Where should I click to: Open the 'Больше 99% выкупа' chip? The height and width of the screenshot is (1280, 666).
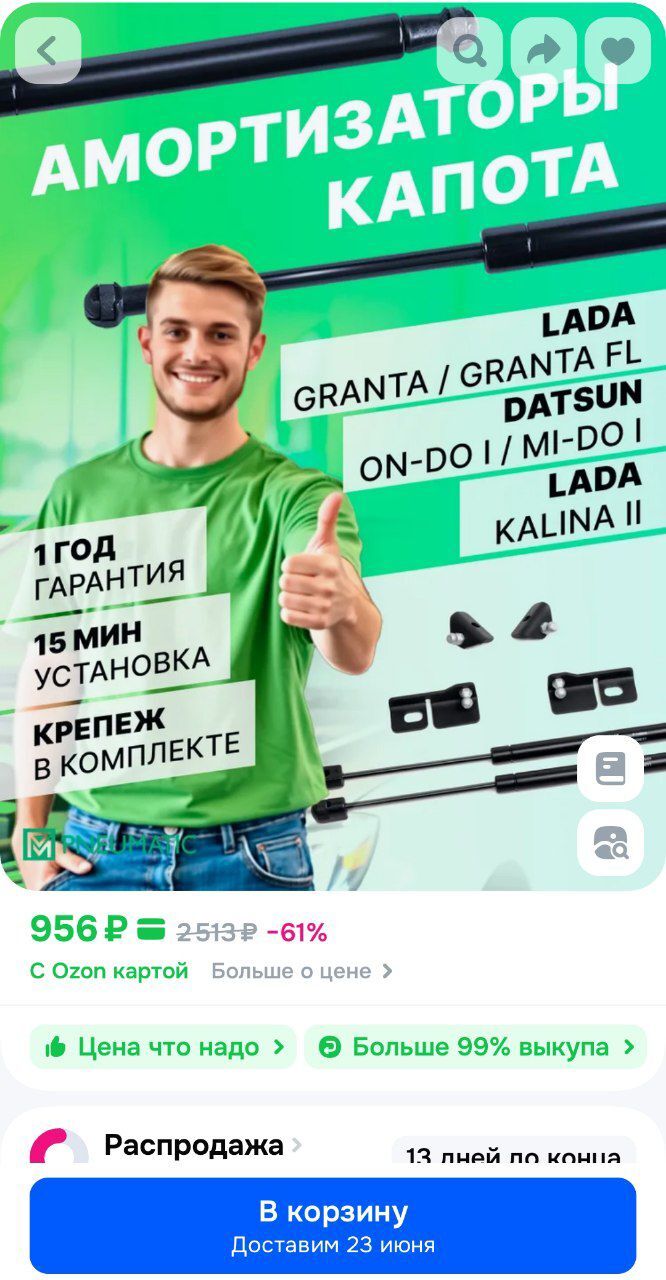click(x=476, y=1047)
